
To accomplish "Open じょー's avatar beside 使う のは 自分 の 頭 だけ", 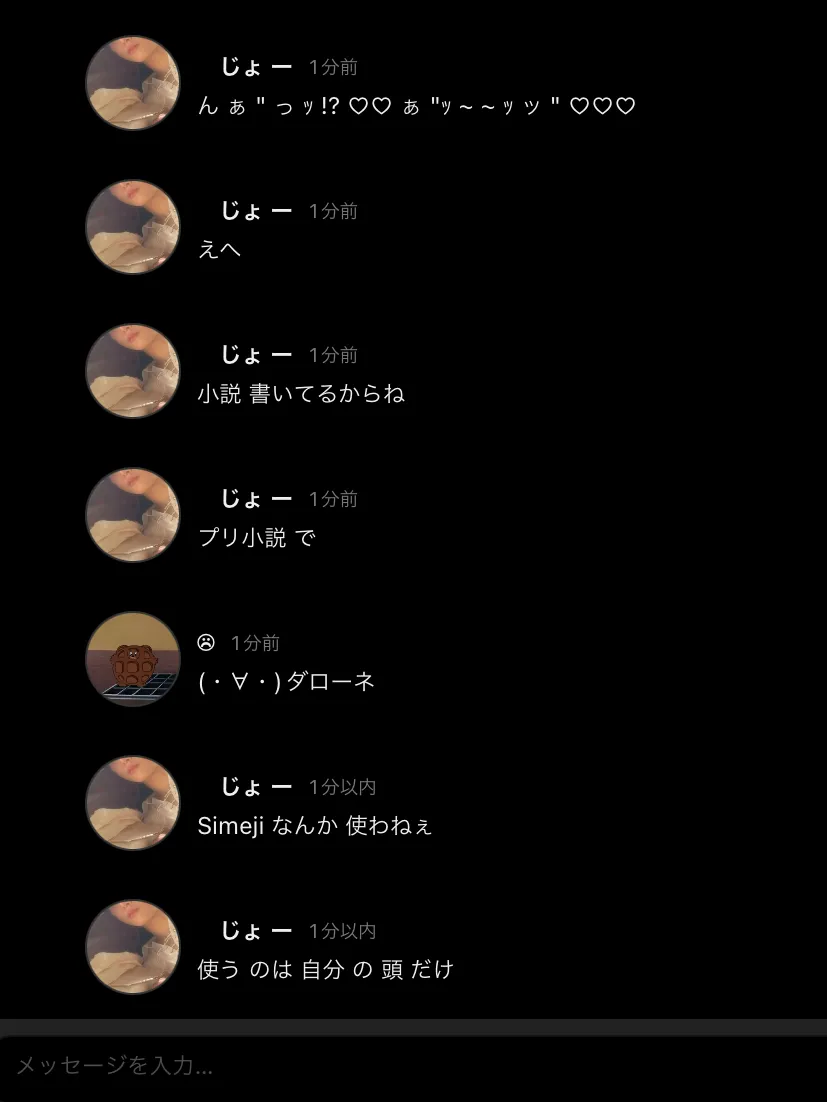I will (133, 947).
